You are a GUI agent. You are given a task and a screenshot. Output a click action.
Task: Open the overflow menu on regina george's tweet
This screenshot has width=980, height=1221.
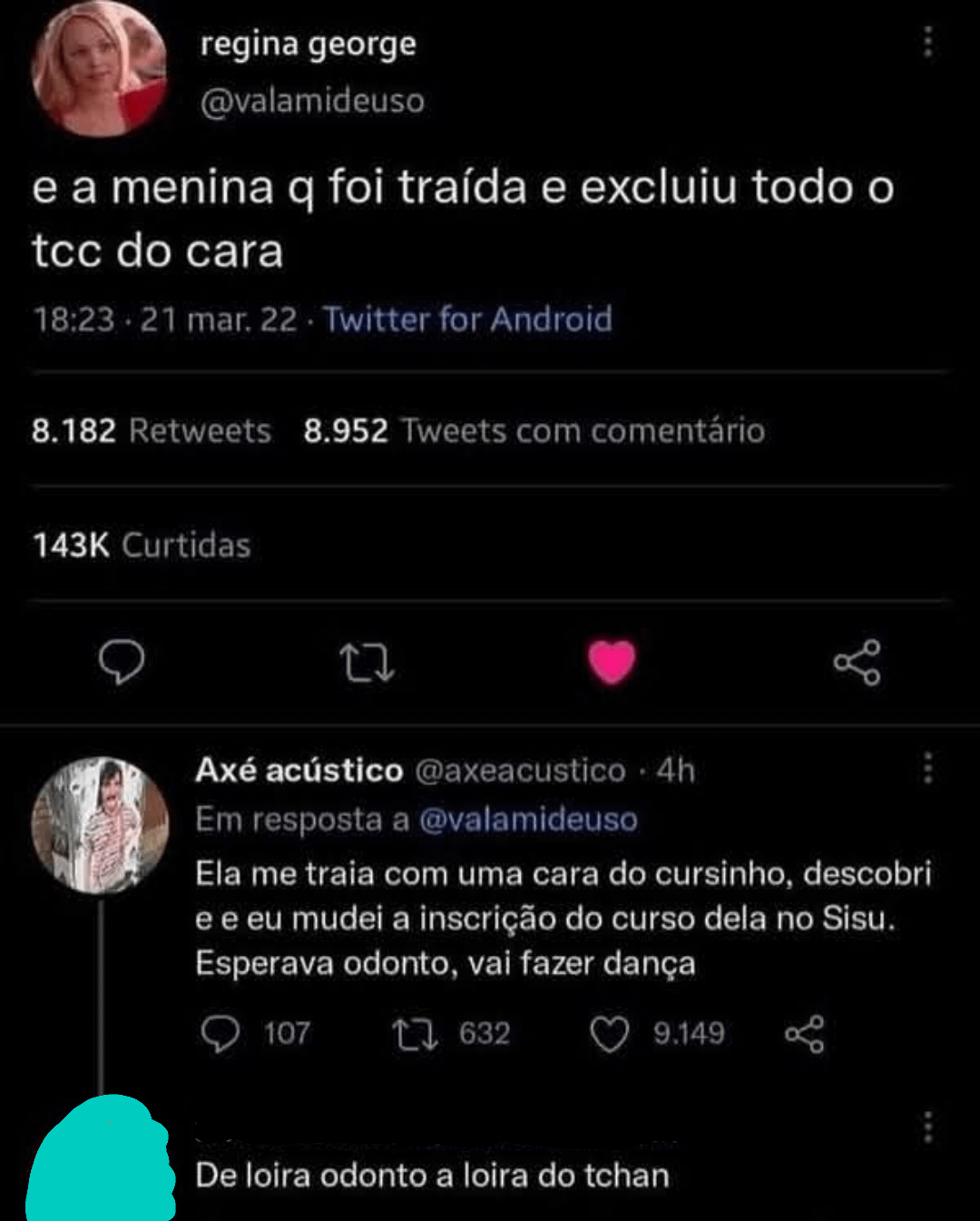927,42
